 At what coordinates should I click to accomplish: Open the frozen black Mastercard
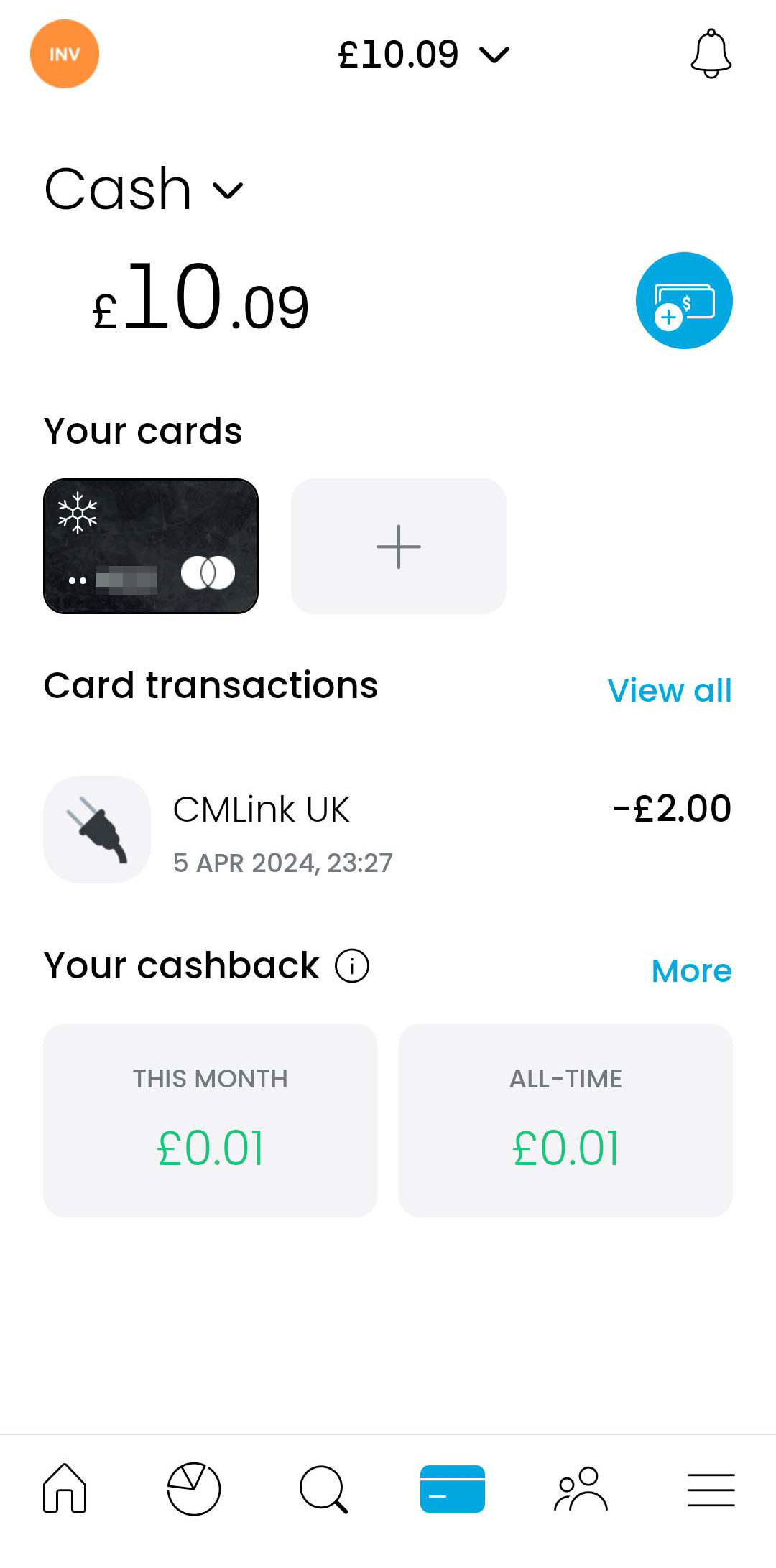(151, 546)
